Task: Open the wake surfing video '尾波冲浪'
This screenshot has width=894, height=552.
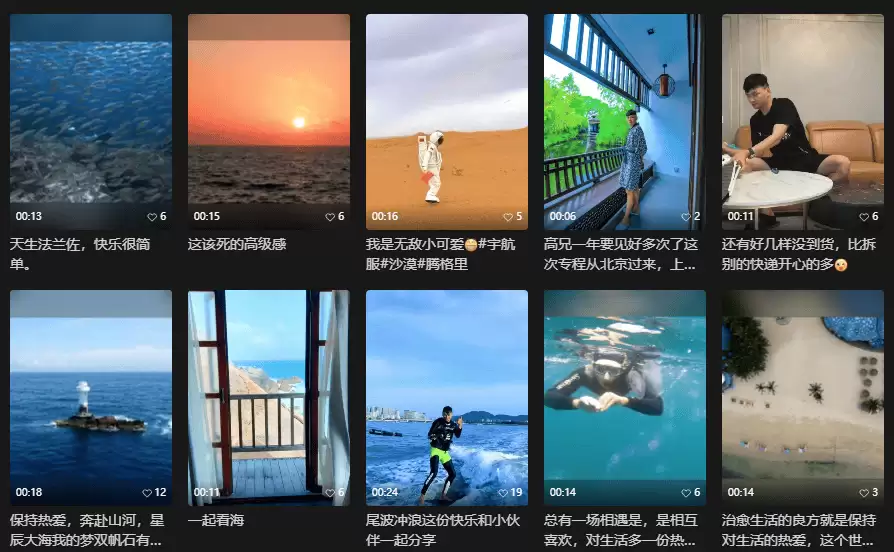Action: [447, 397]
